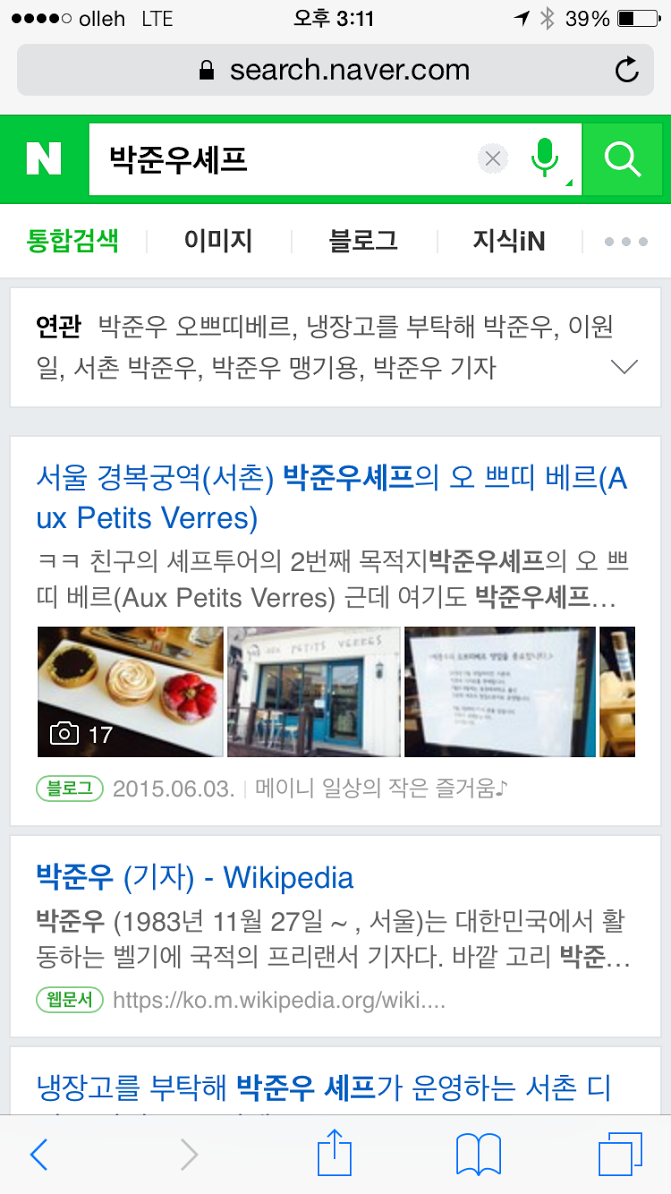Open the Naver N logo home
This screenshot has width=671, height=1194.
43,158
